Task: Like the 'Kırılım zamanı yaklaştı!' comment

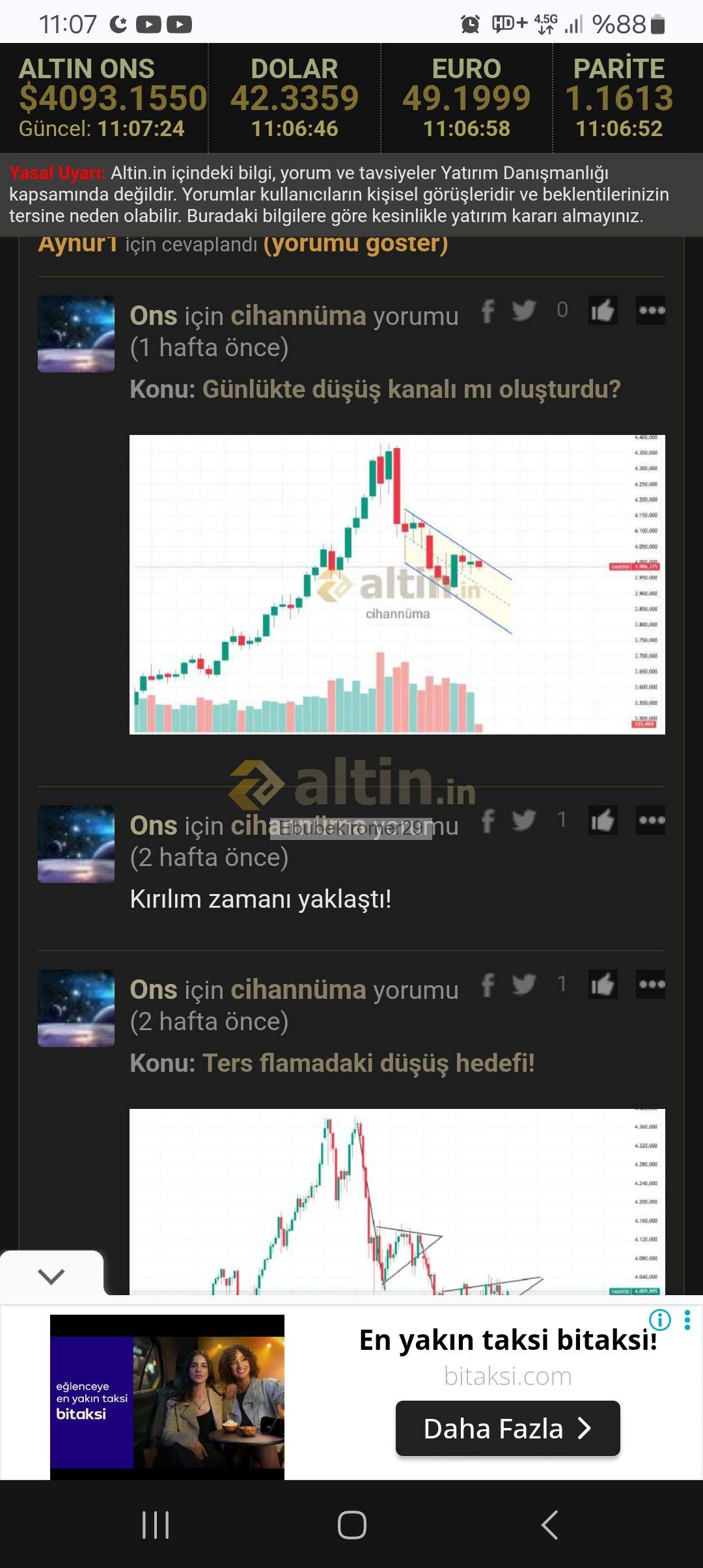Action: 603,820
